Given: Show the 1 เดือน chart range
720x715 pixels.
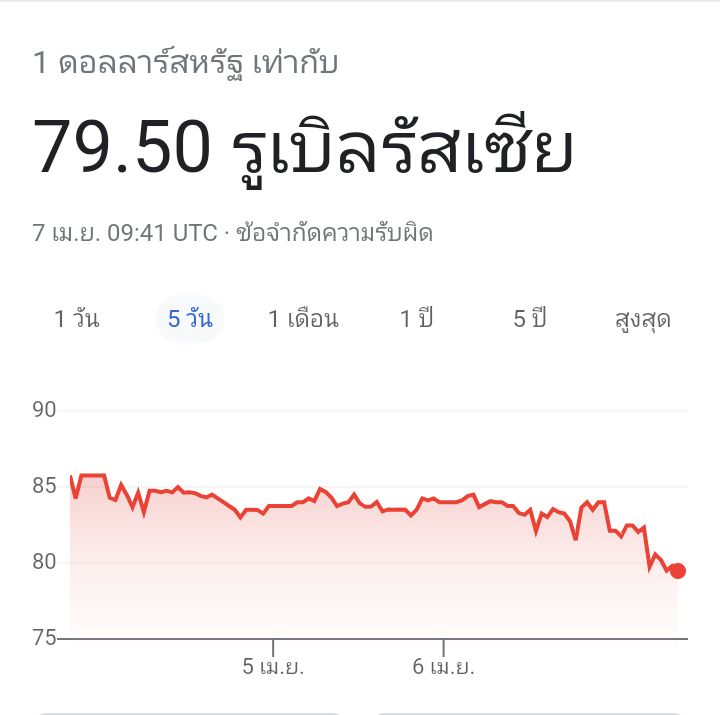Looking at the screenshot, I should (x=303, y=320).
